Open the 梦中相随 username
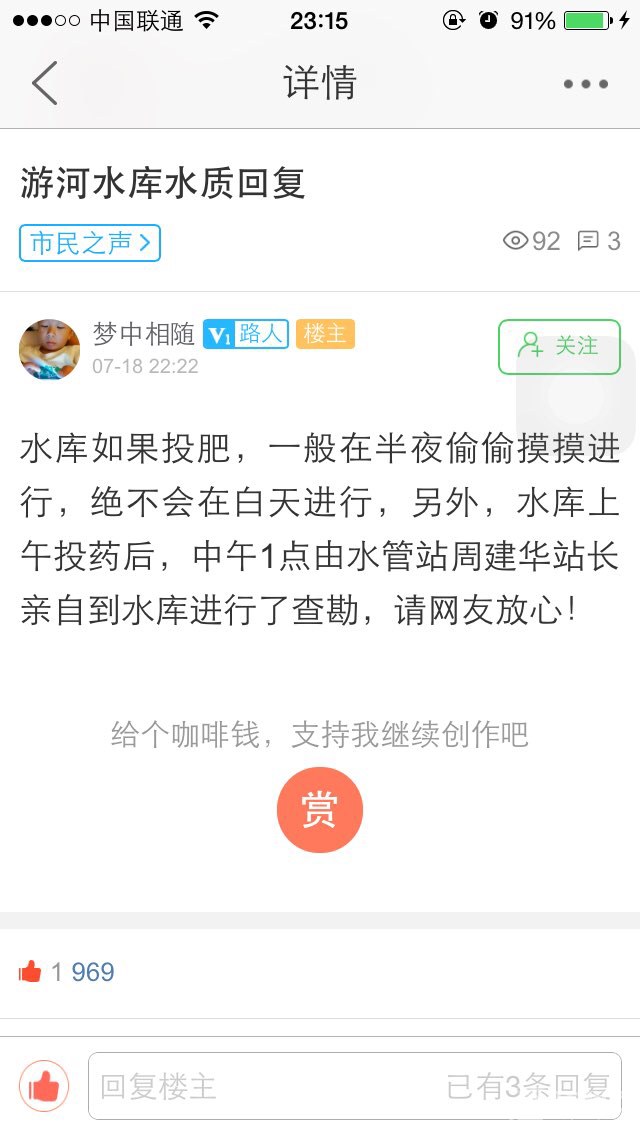640x1136 pixels. [143, 333]
